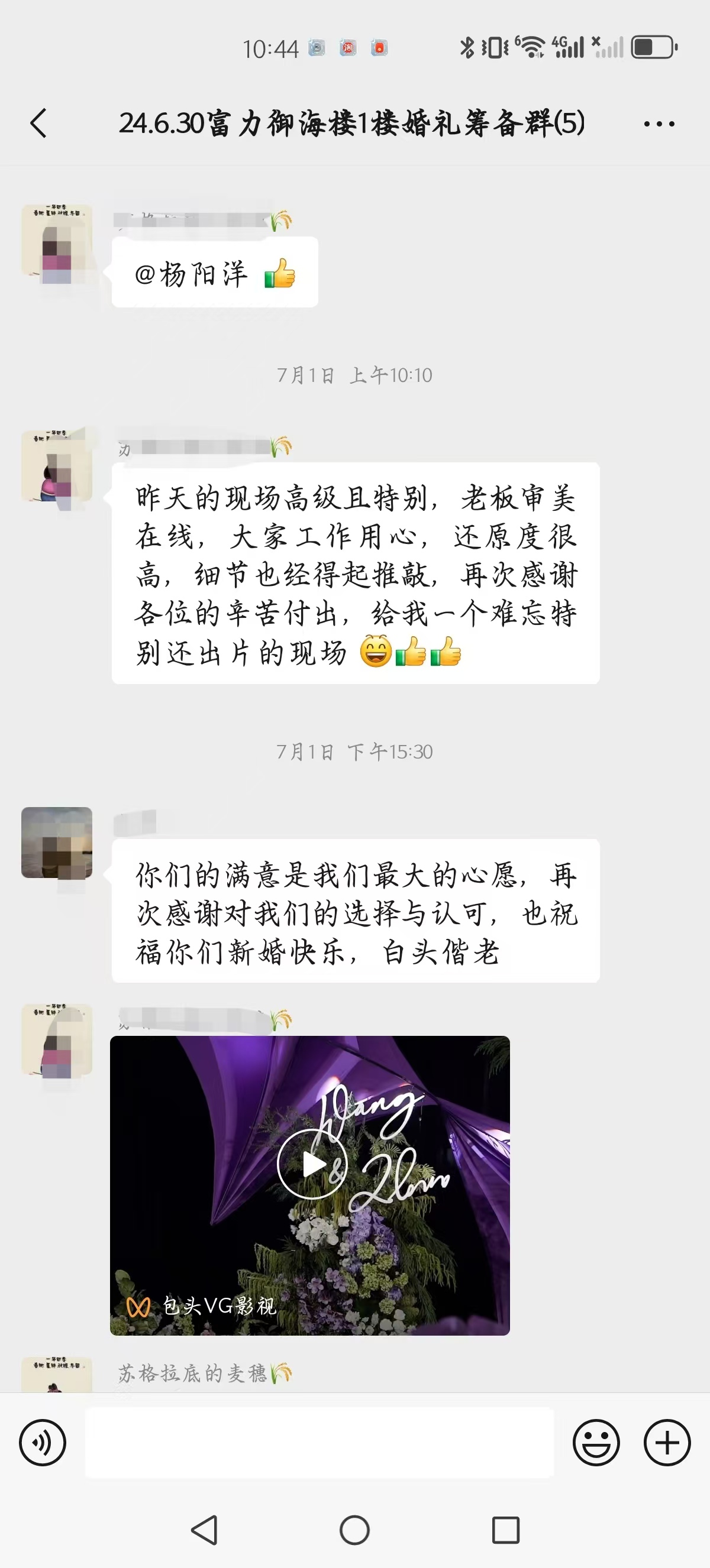Image resolution: width=710 pixels, height=1568 pixels.
Task: Go back from the wedding group chat
Action: 38,124
